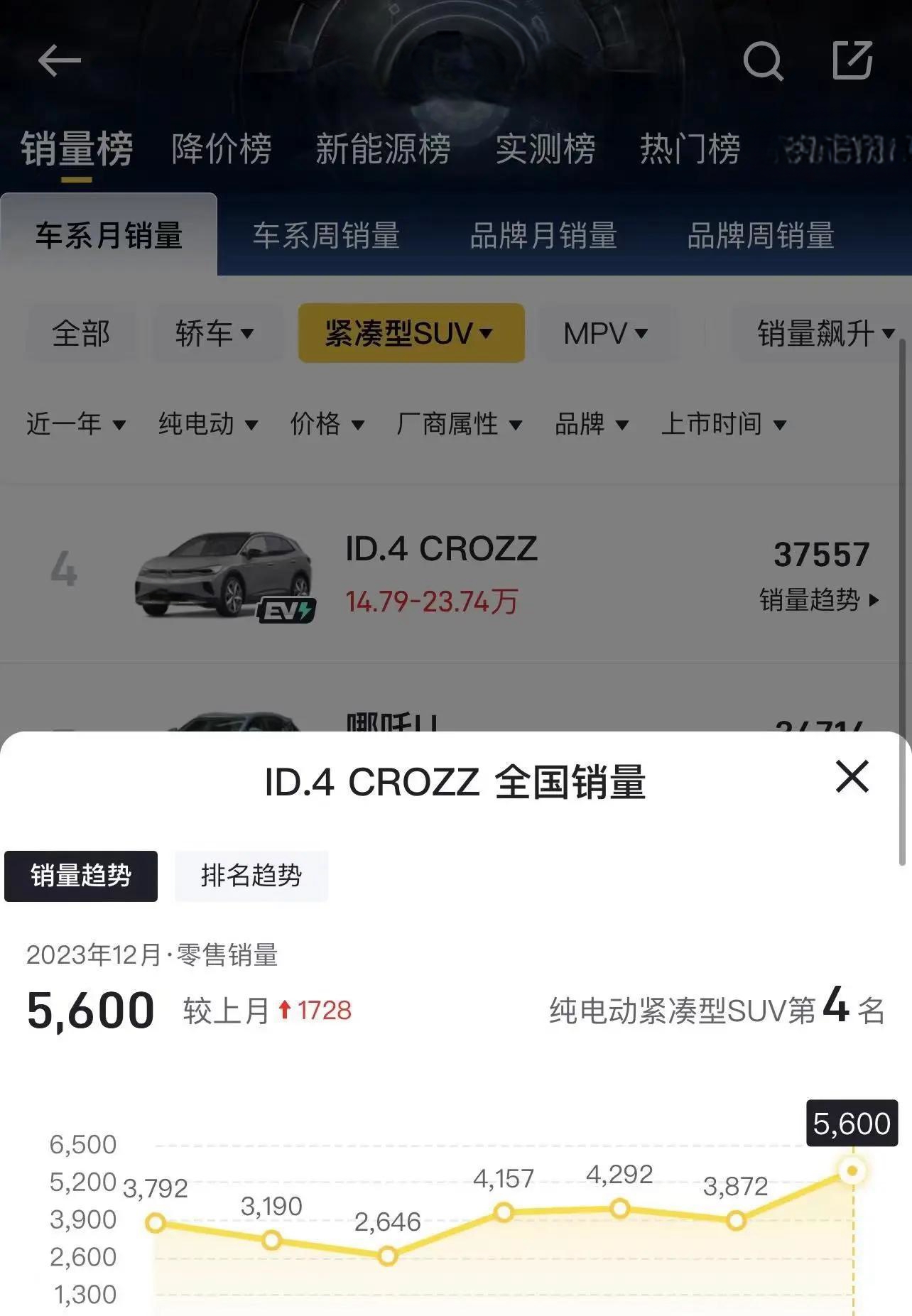
Task: Expand the 紧凑型SUV dropdown
Action: [411, 333]
